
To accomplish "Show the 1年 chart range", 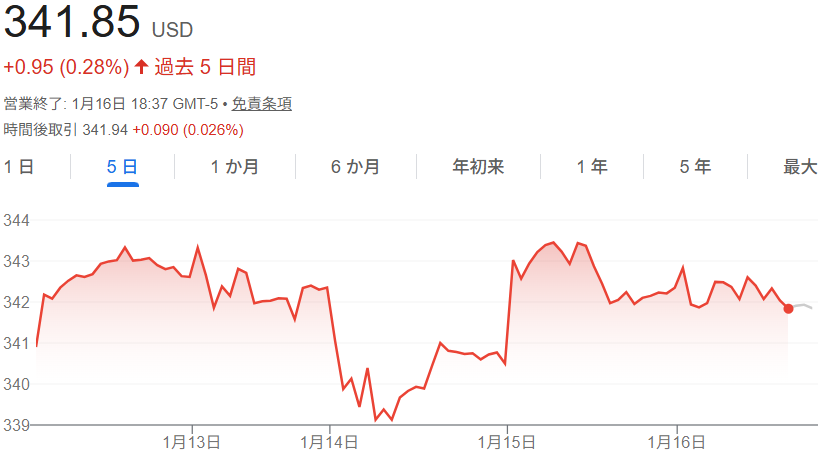I will 591,167.
